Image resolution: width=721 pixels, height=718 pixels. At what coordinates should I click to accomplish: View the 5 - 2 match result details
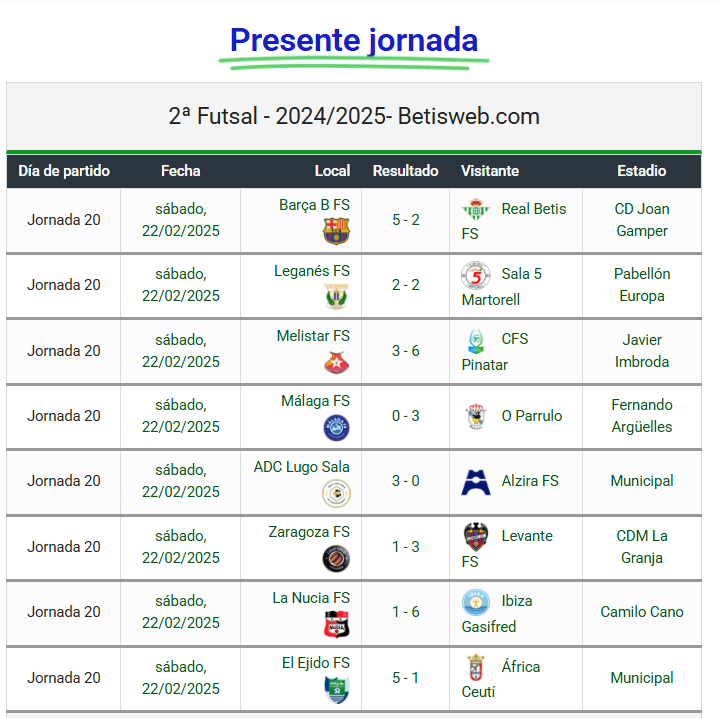pos(405,220)
